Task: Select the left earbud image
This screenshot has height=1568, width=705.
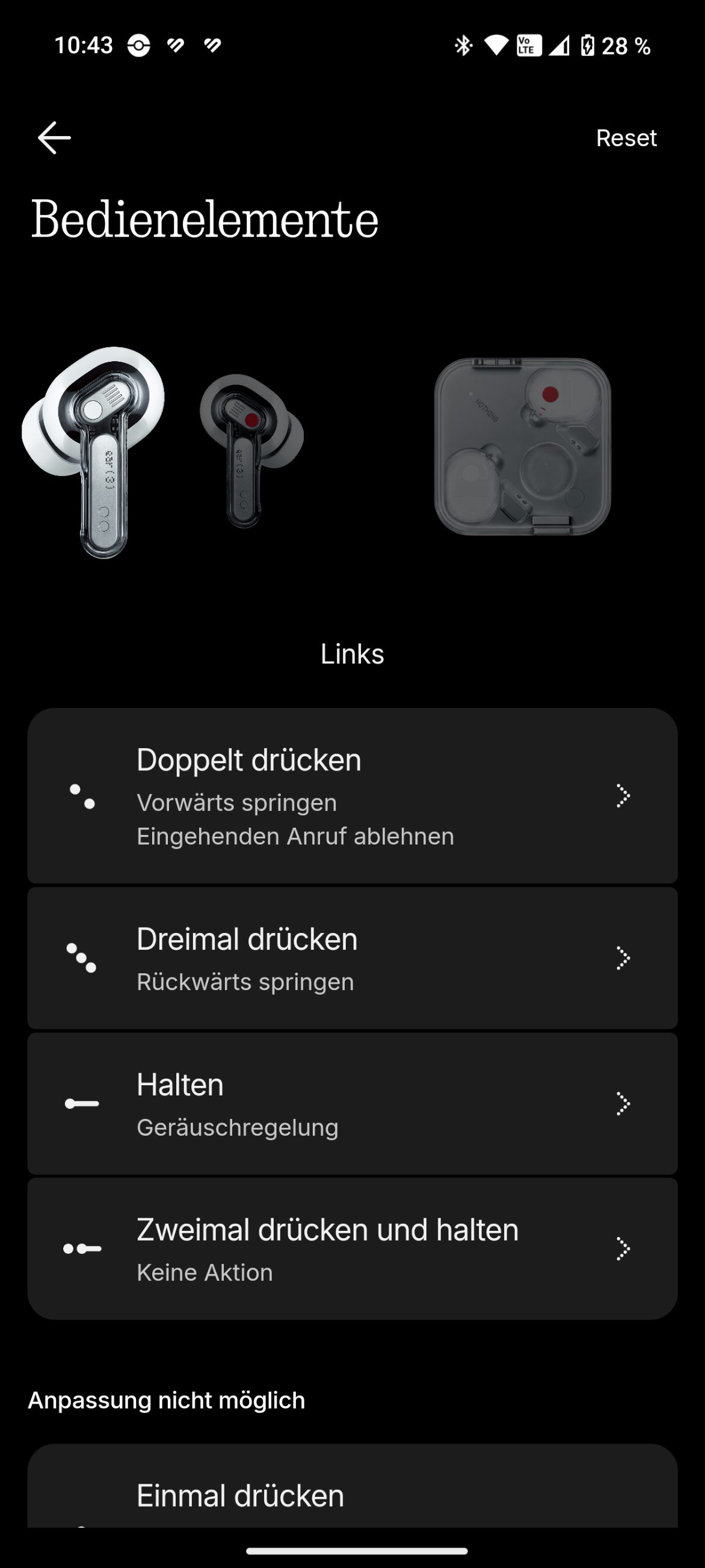Action: (x=94, y=450)
